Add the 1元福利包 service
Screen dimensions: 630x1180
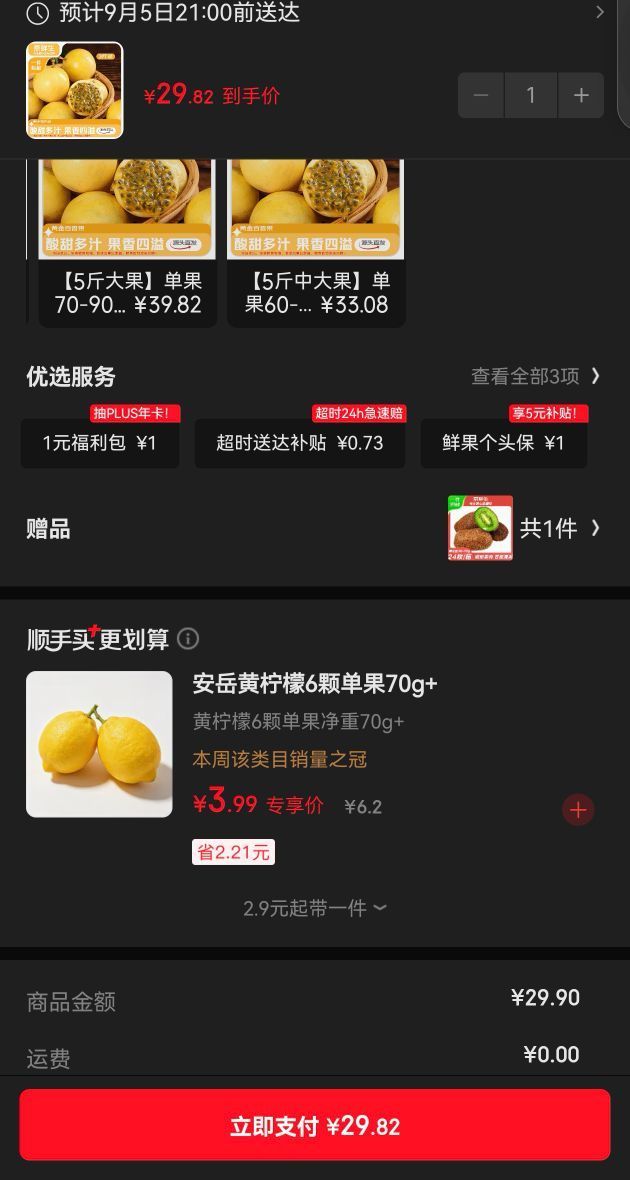(100, 443)
